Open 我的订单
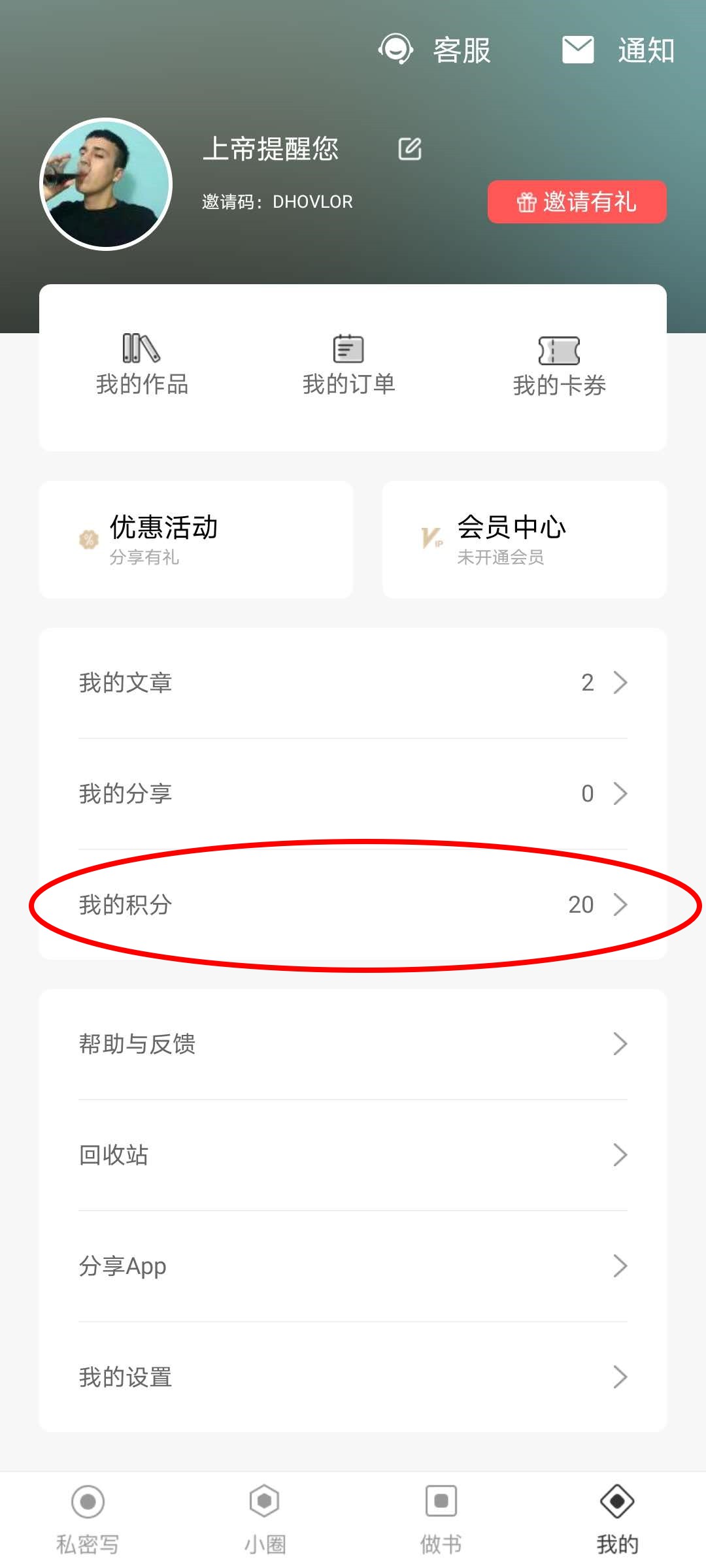706x1568 pixels. [x=348, y=366]
